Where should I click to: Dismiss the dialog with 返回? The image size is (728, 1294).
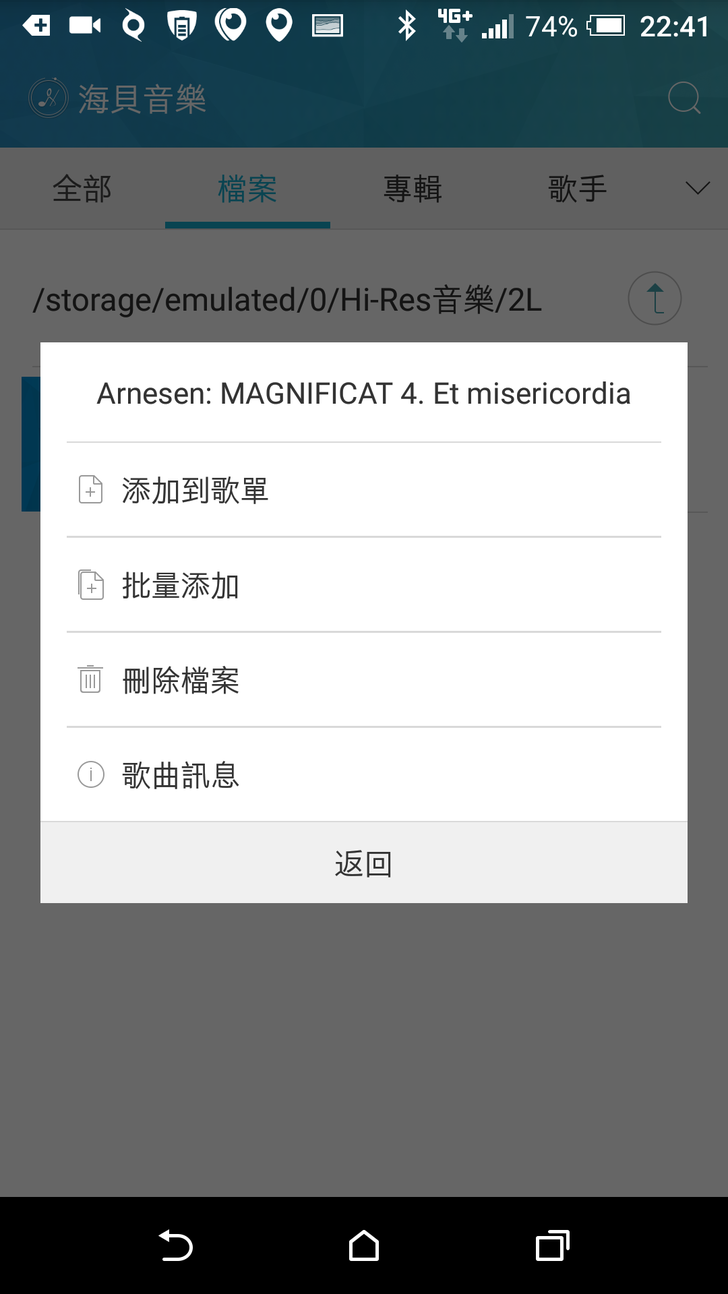pos(363,864)
